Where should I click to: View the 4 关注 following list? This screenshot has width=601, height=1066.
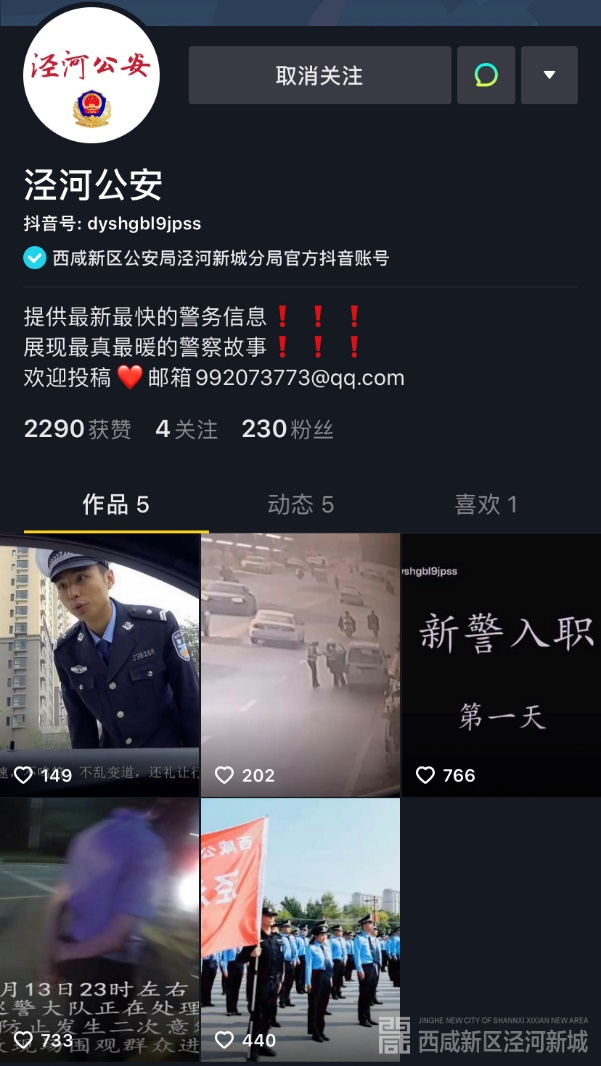(x=186, y=429)
